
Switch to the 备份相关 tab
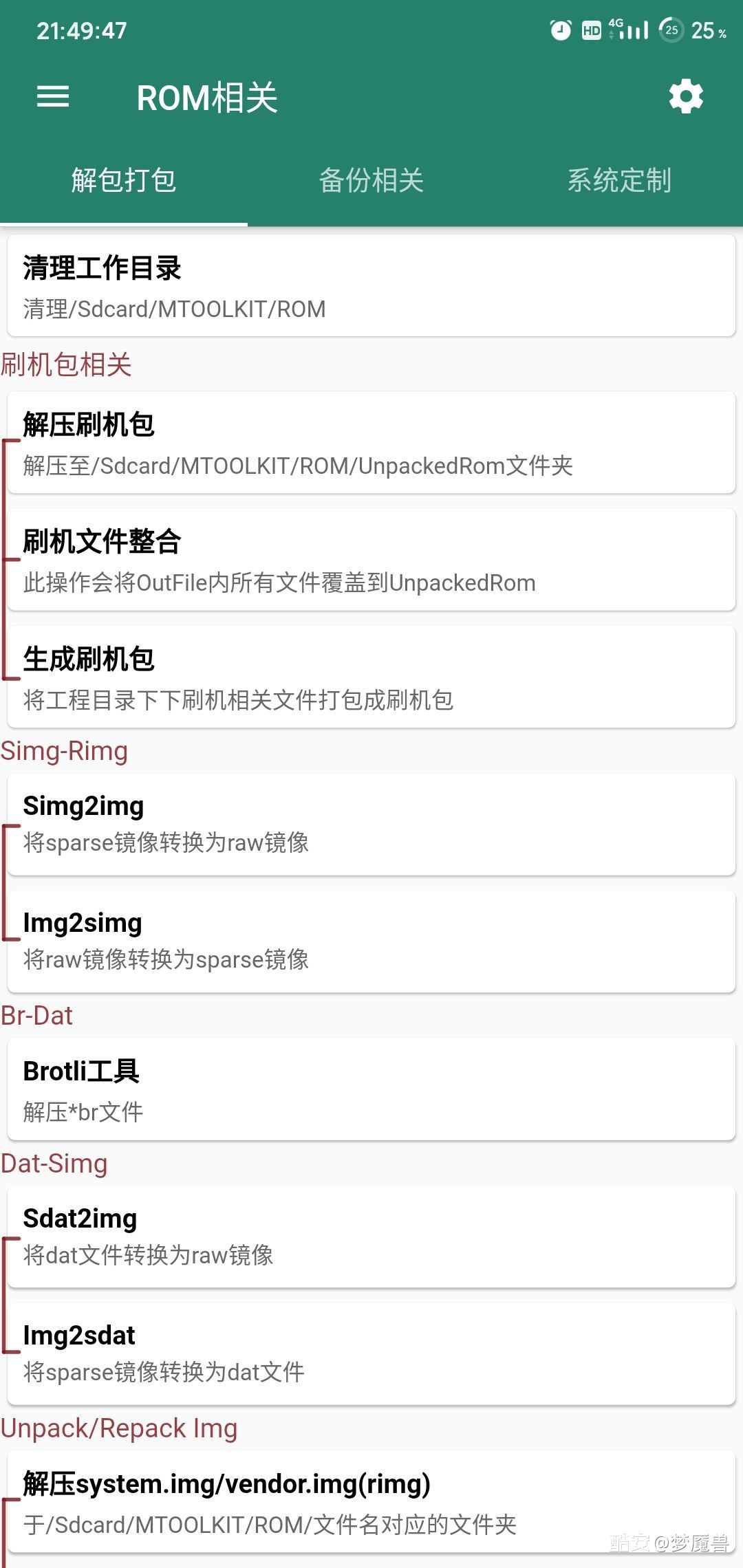click(371, 181)
